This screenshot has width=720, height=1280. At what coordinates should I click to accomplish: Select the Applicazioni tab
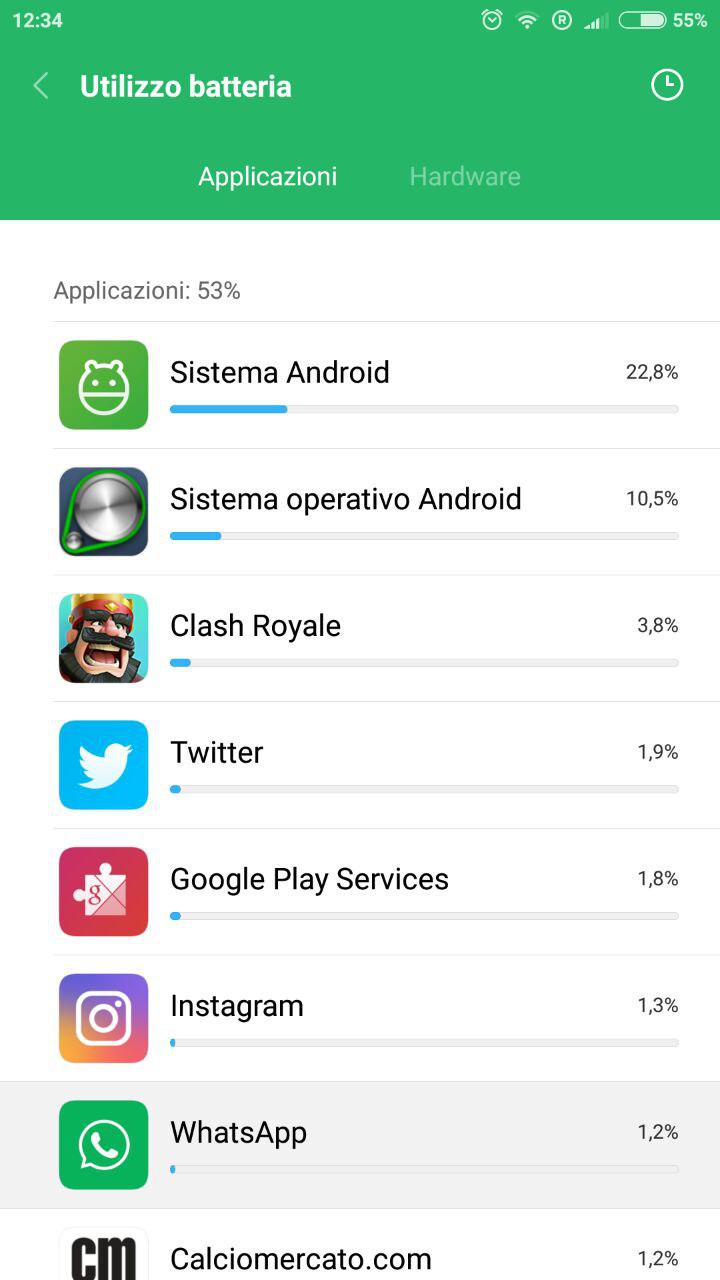(268, 176)
